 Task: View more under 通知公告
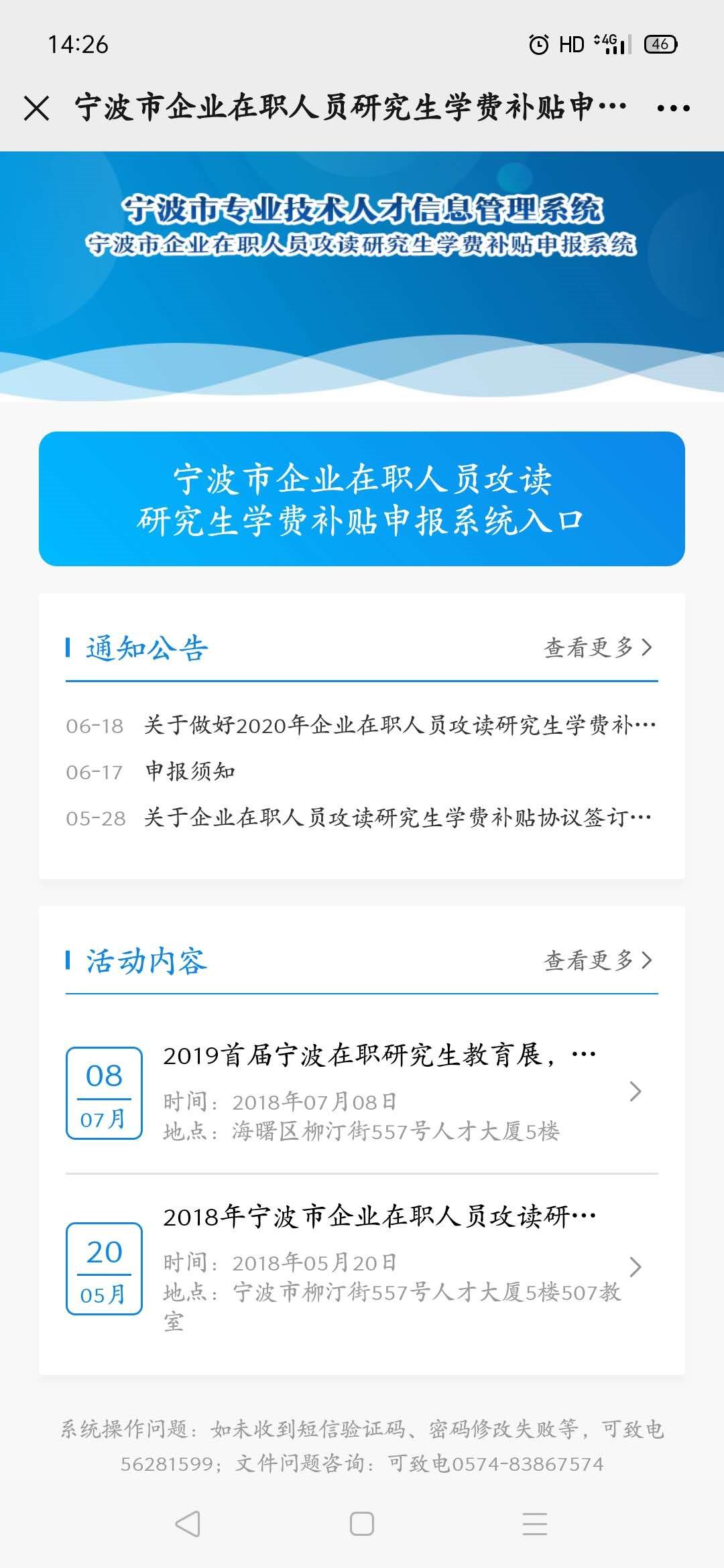(597, 647)
